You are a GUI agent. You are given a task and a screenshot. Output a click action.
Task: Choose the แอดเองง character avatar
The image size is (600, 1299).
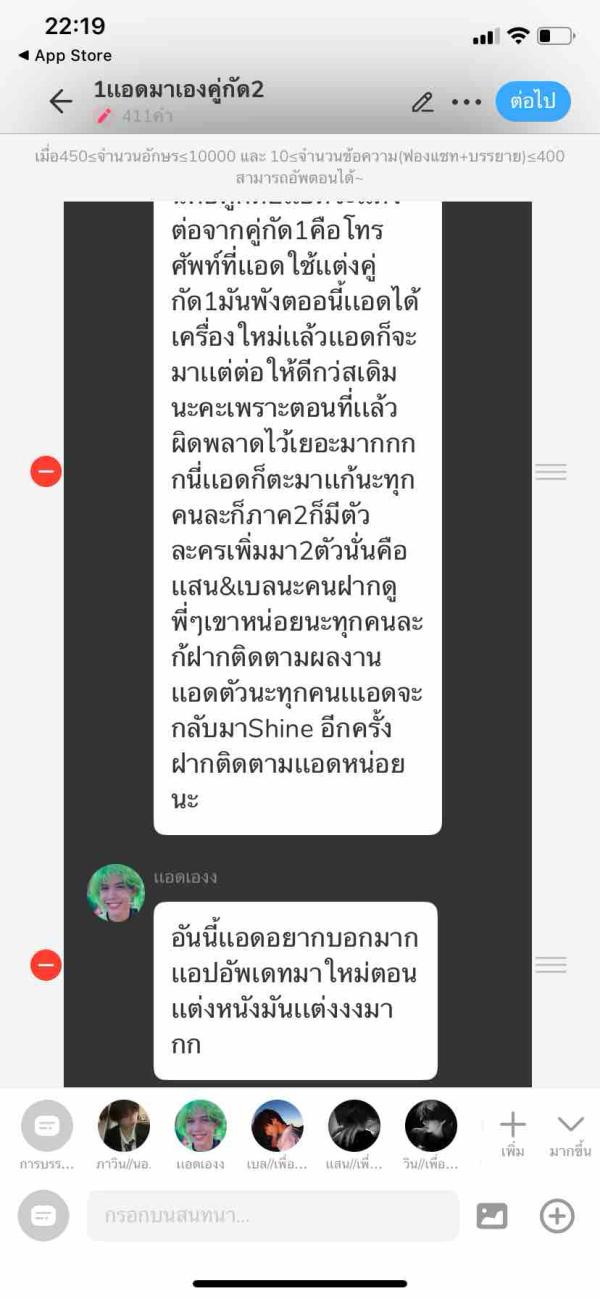point(200,1126)
